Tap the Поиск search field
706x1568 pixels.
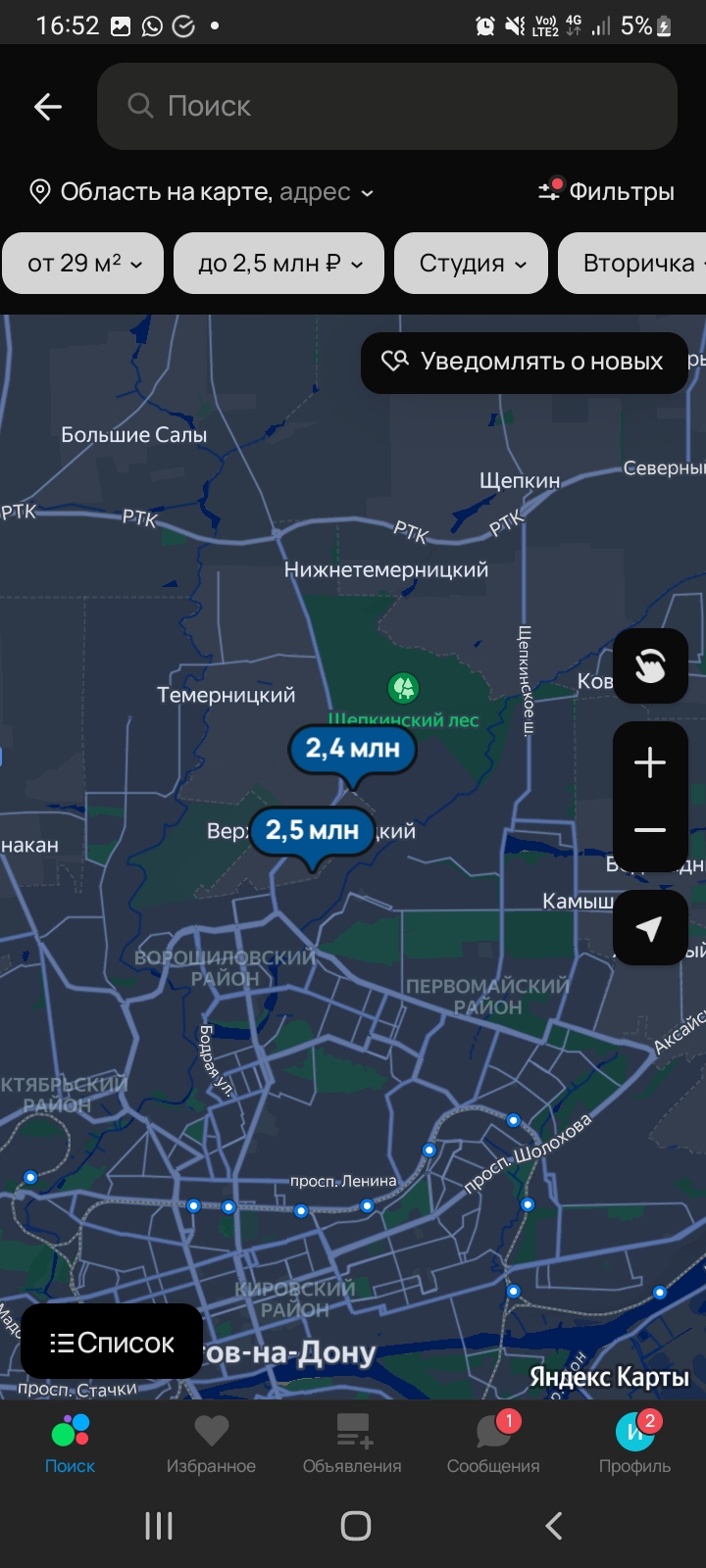387,106
